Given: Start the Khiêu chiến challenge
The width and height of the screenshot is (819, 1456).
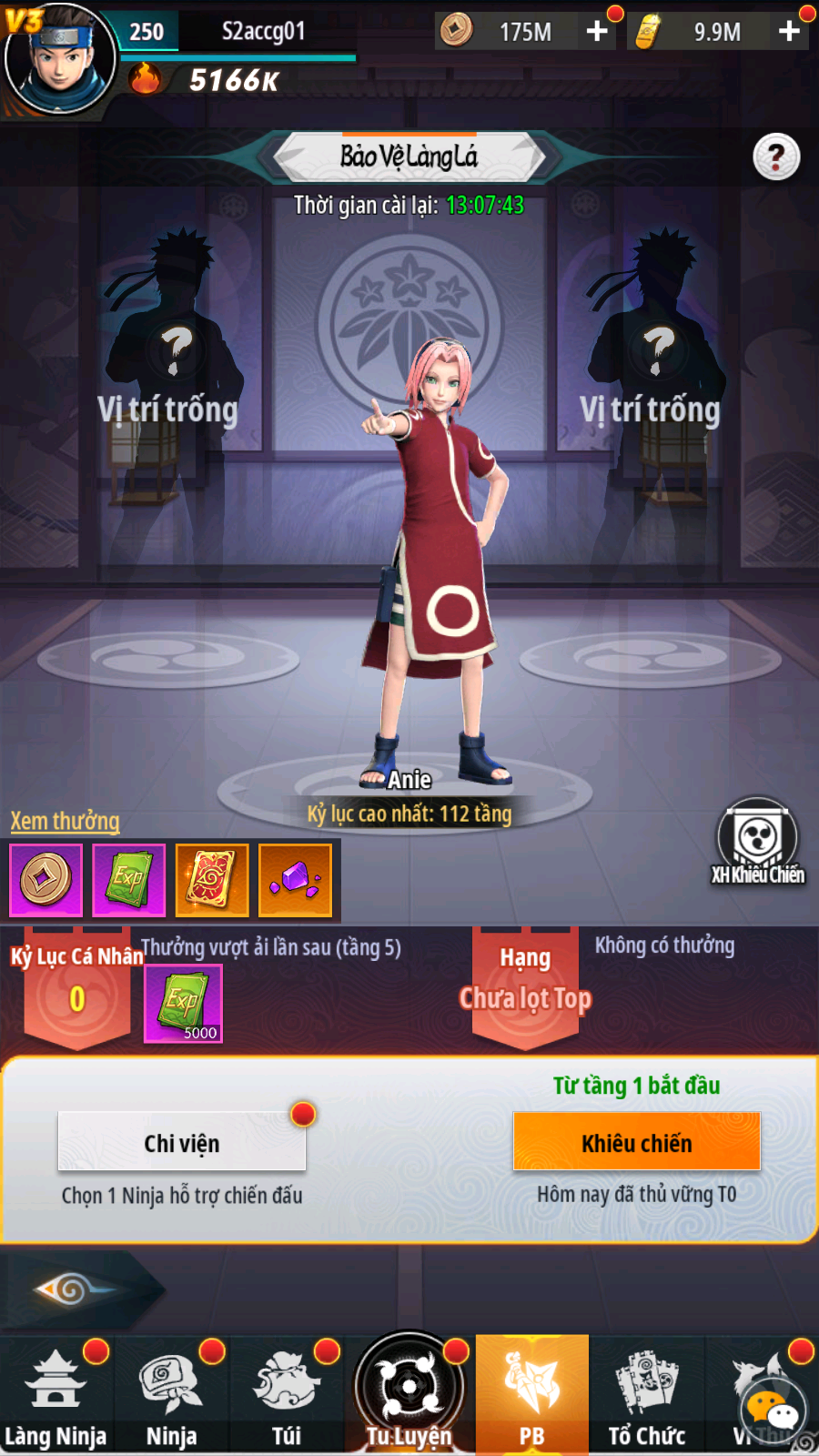Looking at the screenshot, I should (x=637, y=1142).
